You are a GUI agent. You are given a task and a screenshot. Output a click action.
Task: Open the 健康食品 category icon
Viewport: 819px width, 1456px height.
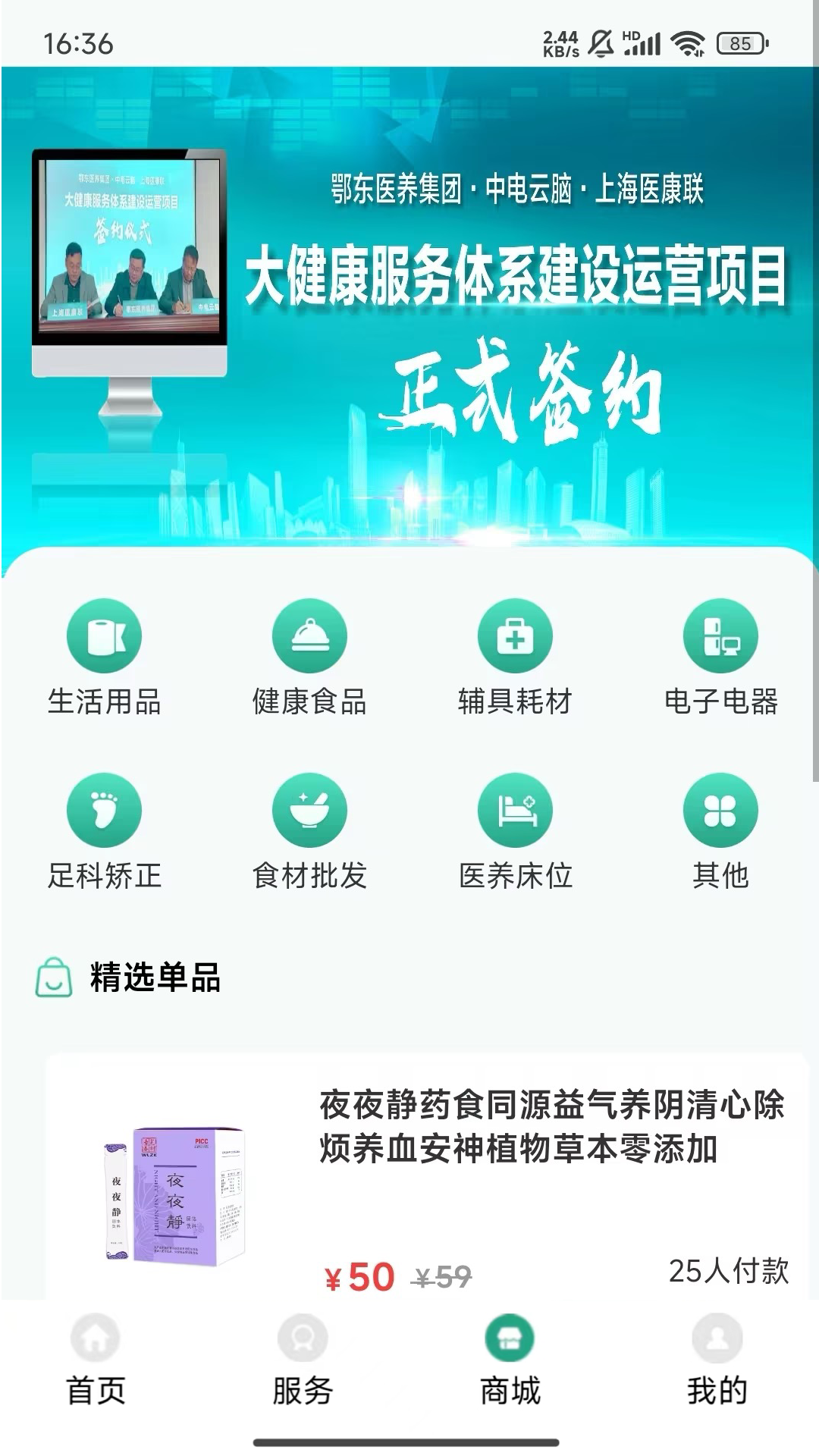[x=310, y=637]
